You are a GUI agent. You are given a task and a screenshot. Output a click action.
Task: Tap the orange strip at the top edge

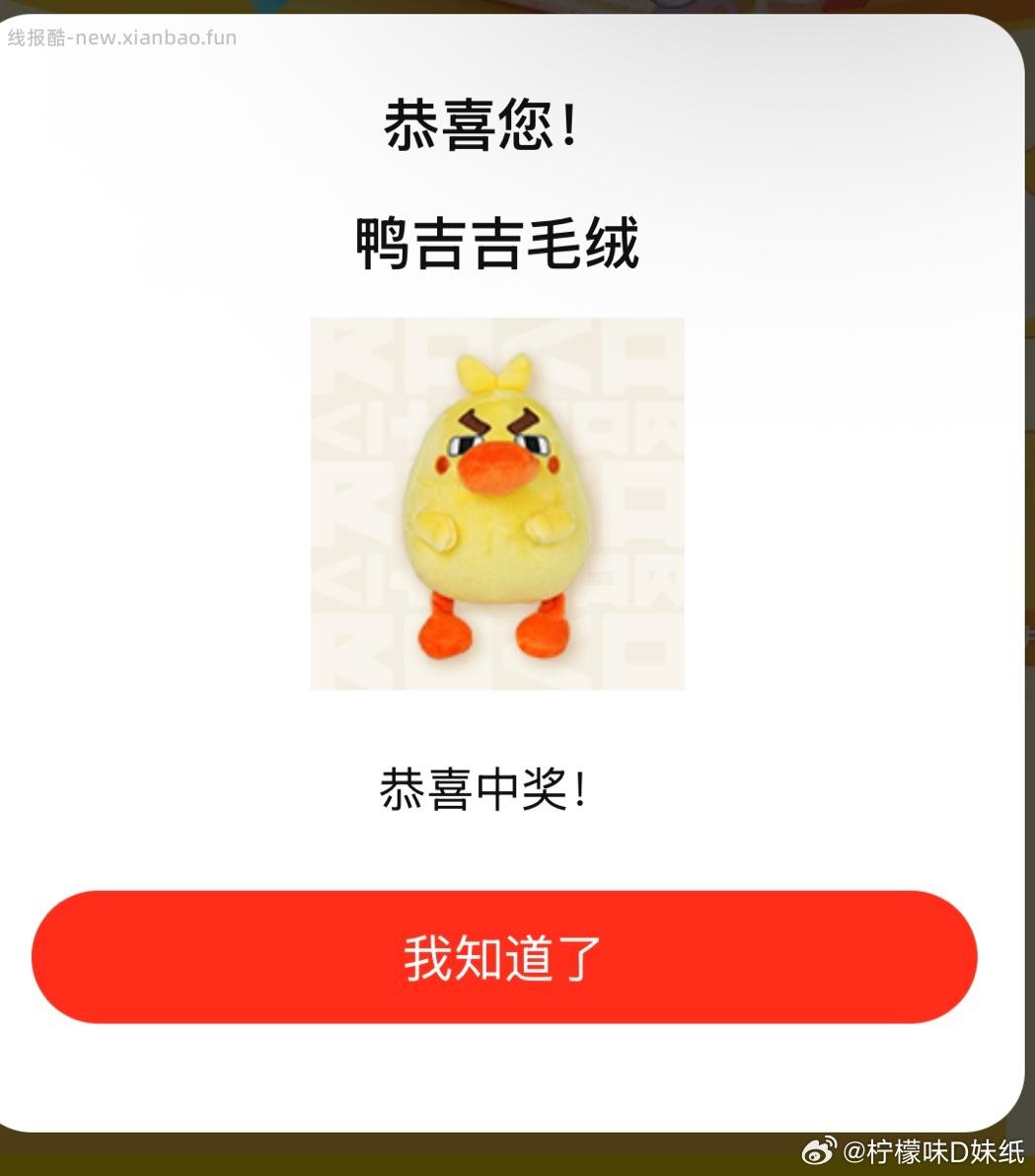[517, 4]
